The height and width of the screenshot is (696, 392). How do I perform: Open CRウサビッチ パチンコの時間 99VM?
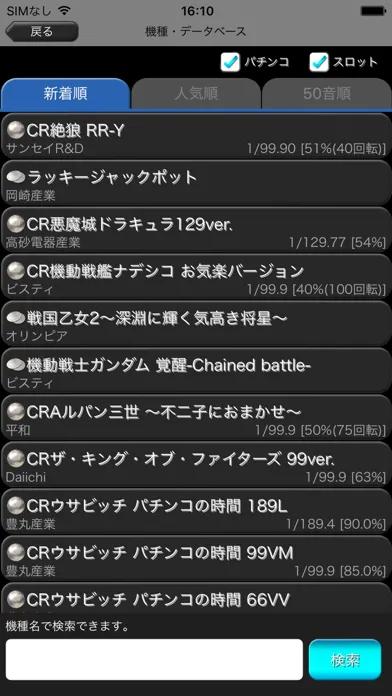coord(196,559)
